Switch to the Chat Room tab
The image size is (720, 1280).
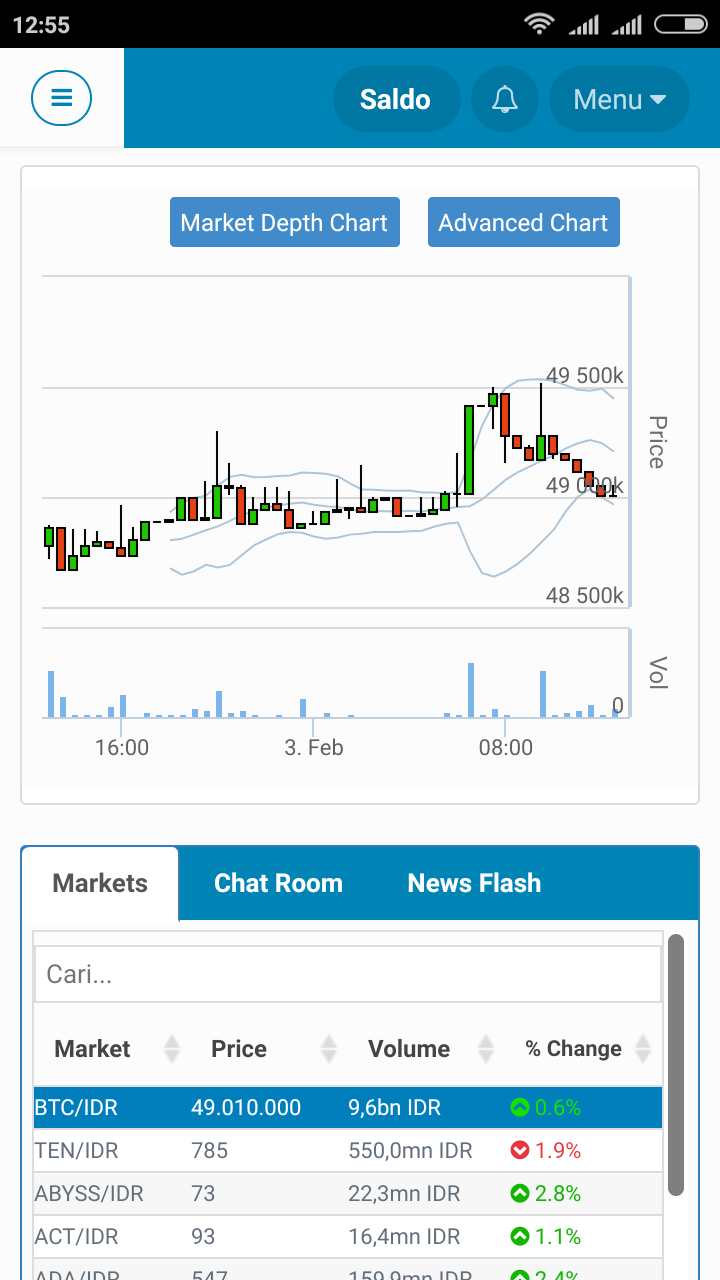point(278,883)
